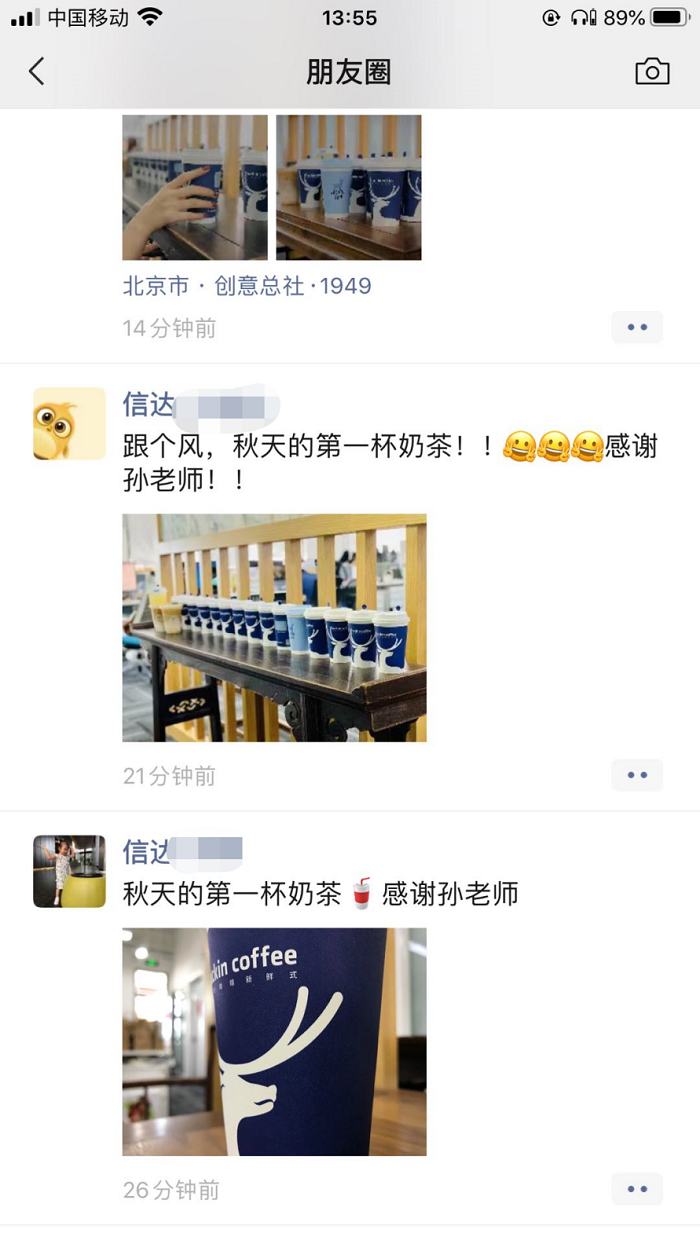Open the child photo avatar's profile
This screenshot has width=700, height=1244.
tap(69, 871)
